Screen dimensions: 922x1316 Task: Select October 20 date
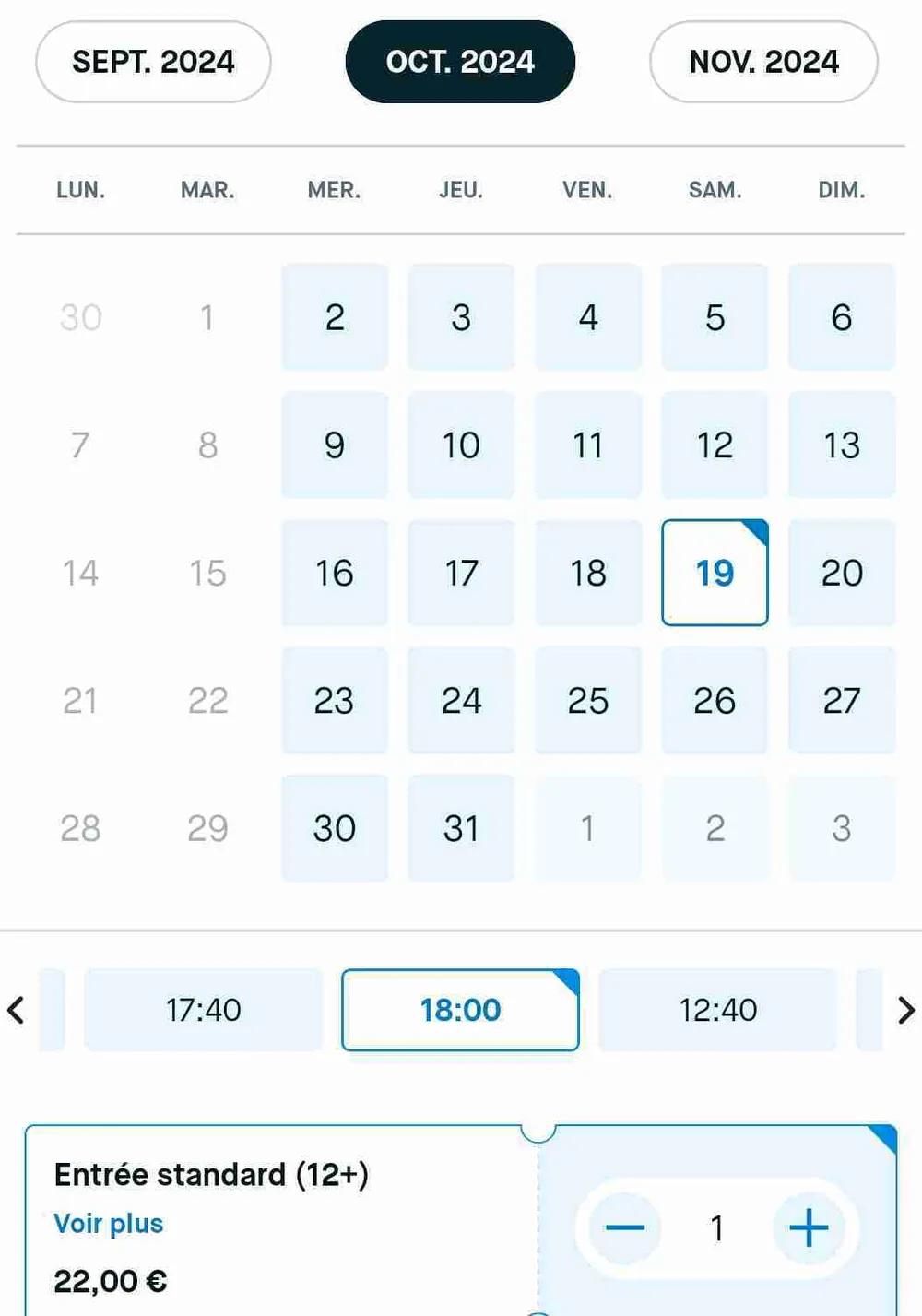point(841,573)
